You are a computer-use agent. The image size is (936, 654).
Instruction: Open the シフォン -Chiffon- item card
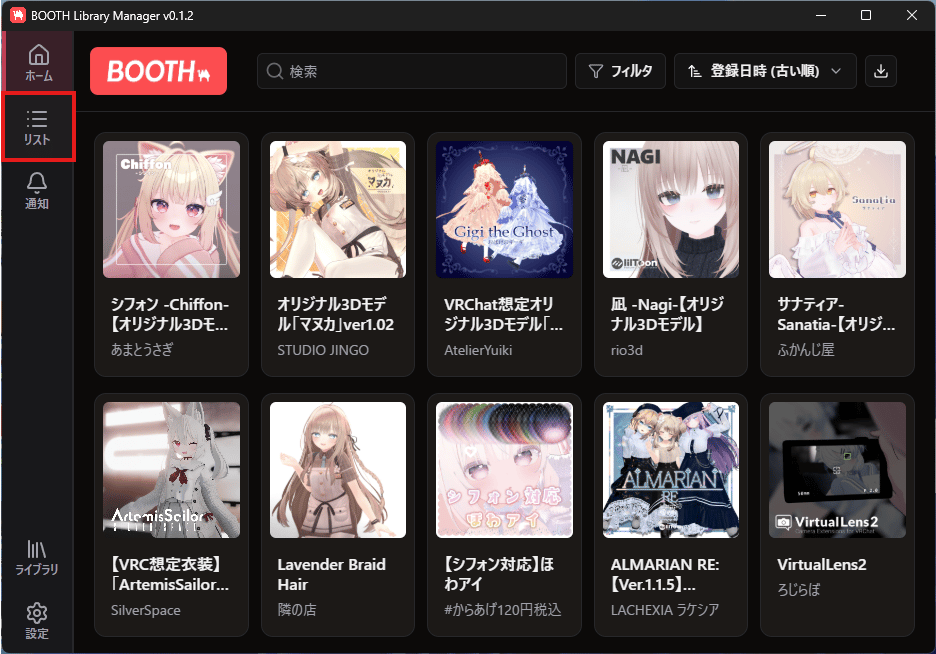tap(171, 253)
